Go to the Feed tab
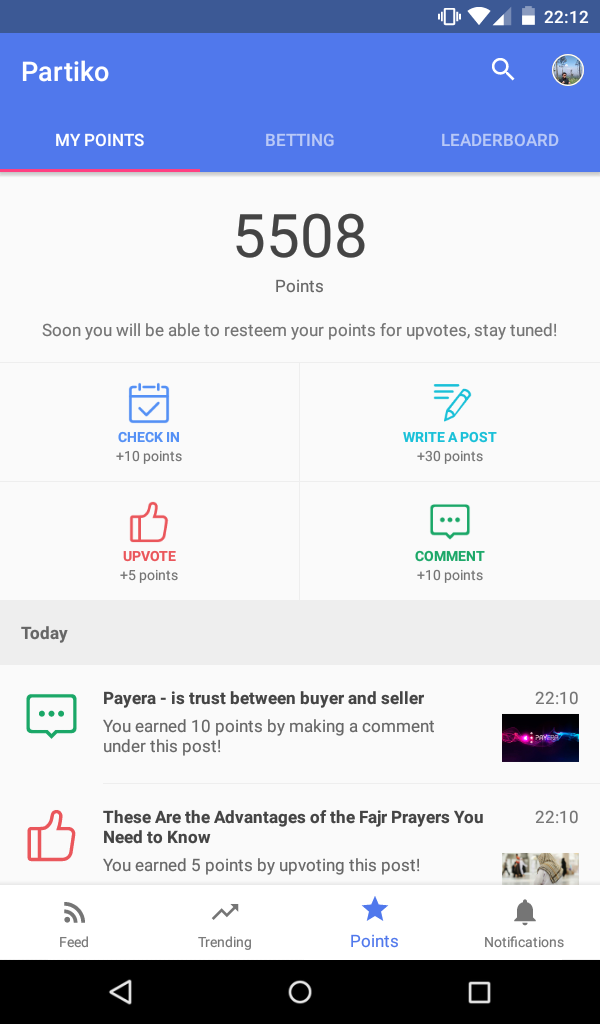 coord(74,924)
